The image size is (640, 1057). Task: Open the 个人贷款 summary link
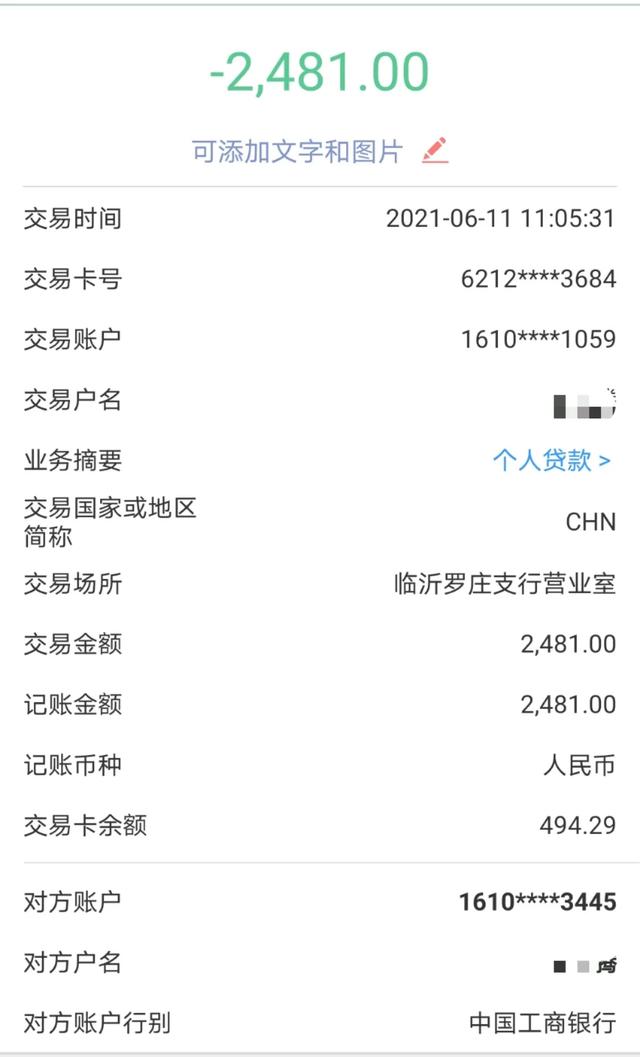(552, 461)
